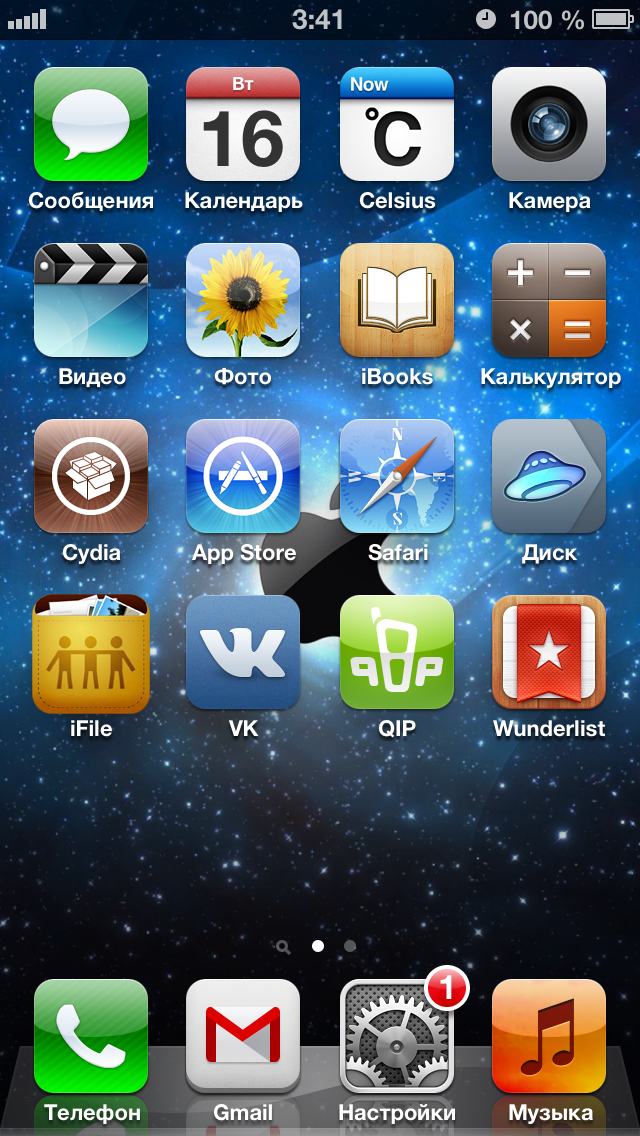The width and height of the screenshot is (640, 1136).
Task: Open the QIP messenger
Action: [x=396, y=652]
